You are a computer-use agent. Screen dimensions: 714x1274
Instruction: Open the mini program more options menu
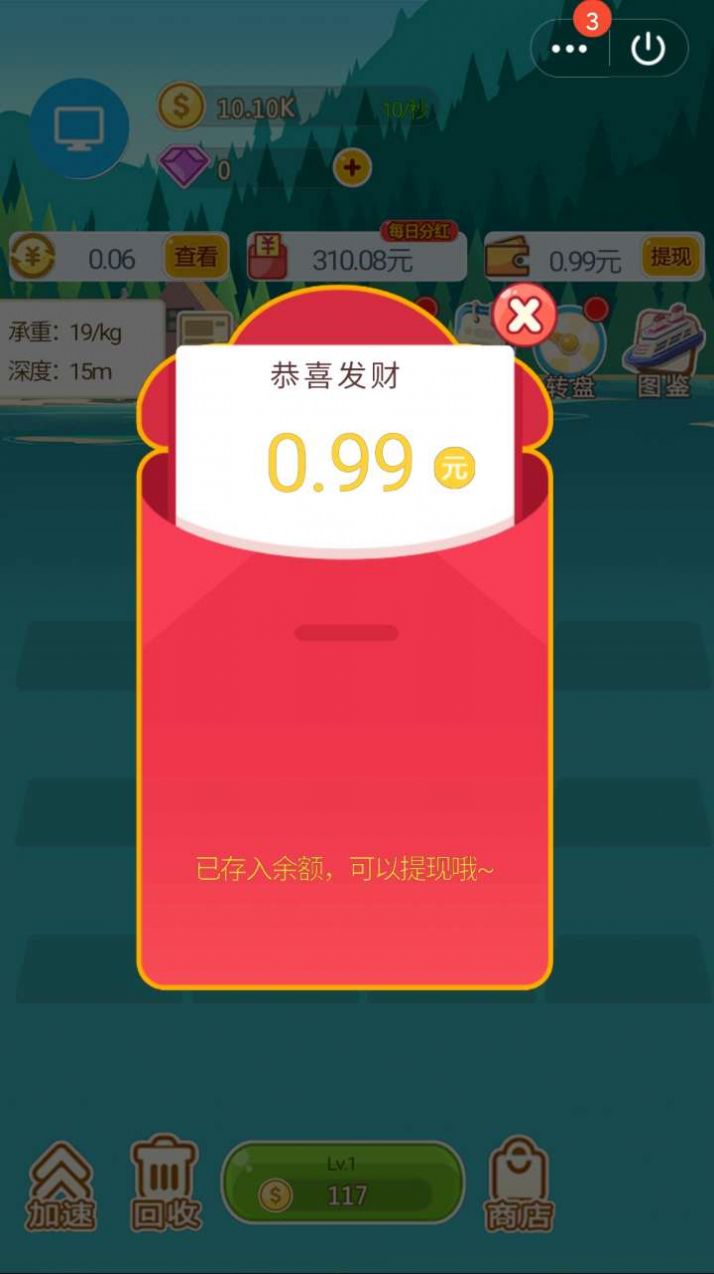[x=570, y=49]
